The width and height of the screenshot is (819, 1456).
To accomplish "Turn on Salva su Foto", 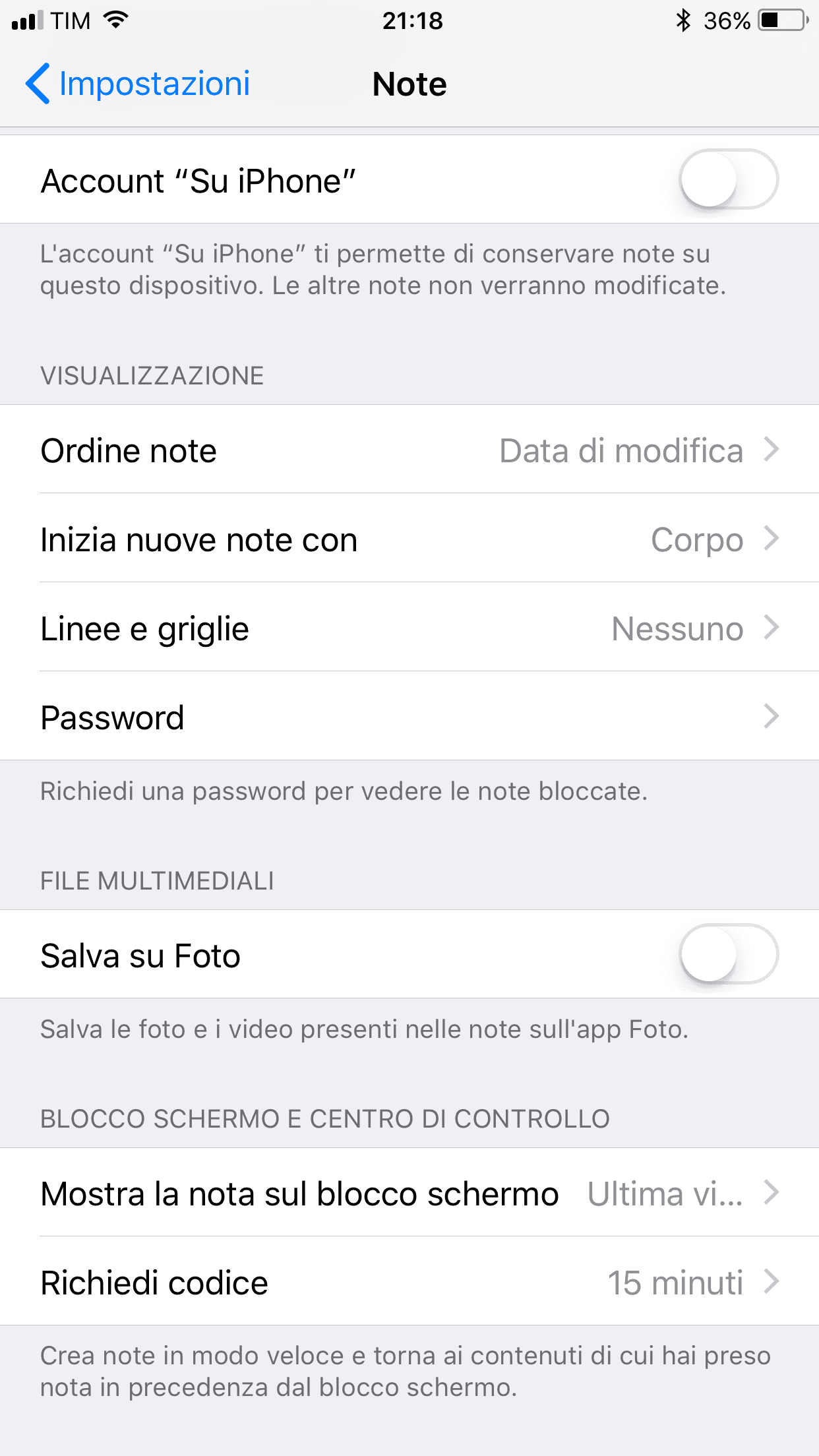I will tap(729, 954).
